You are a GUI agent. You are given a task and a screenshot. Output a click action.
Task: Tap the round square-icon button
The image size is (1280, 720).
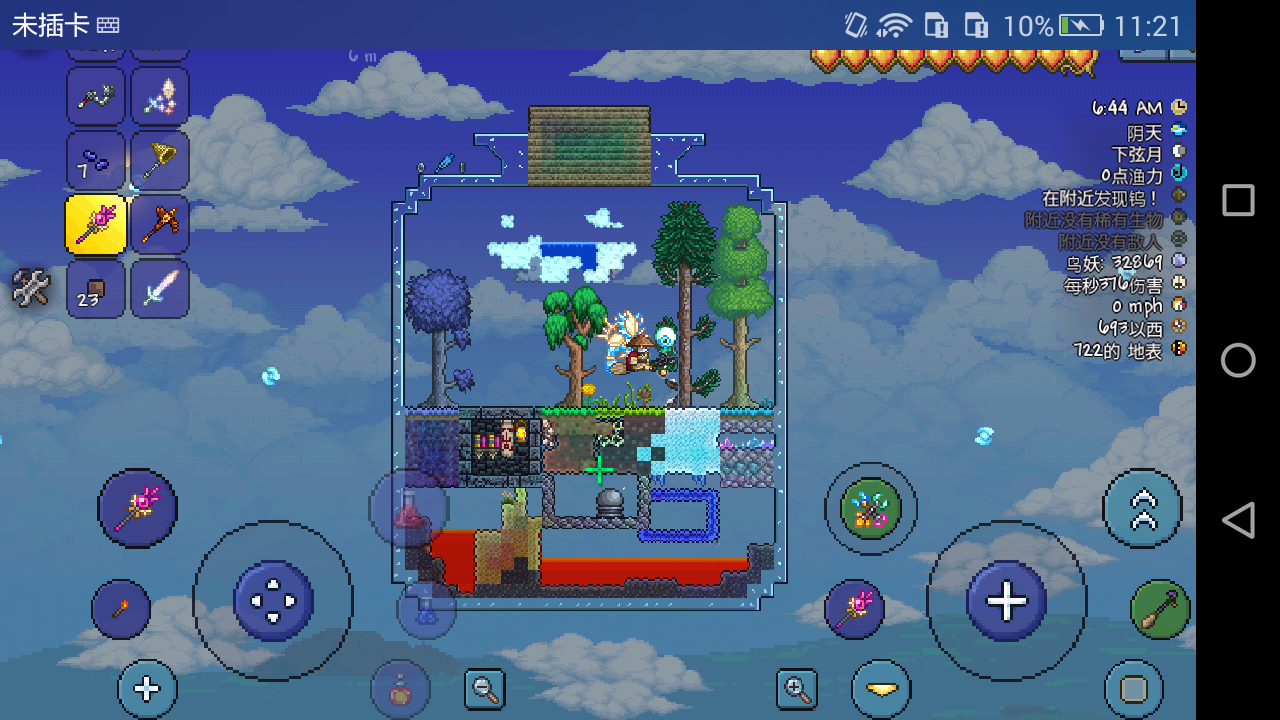[1133, 689]
